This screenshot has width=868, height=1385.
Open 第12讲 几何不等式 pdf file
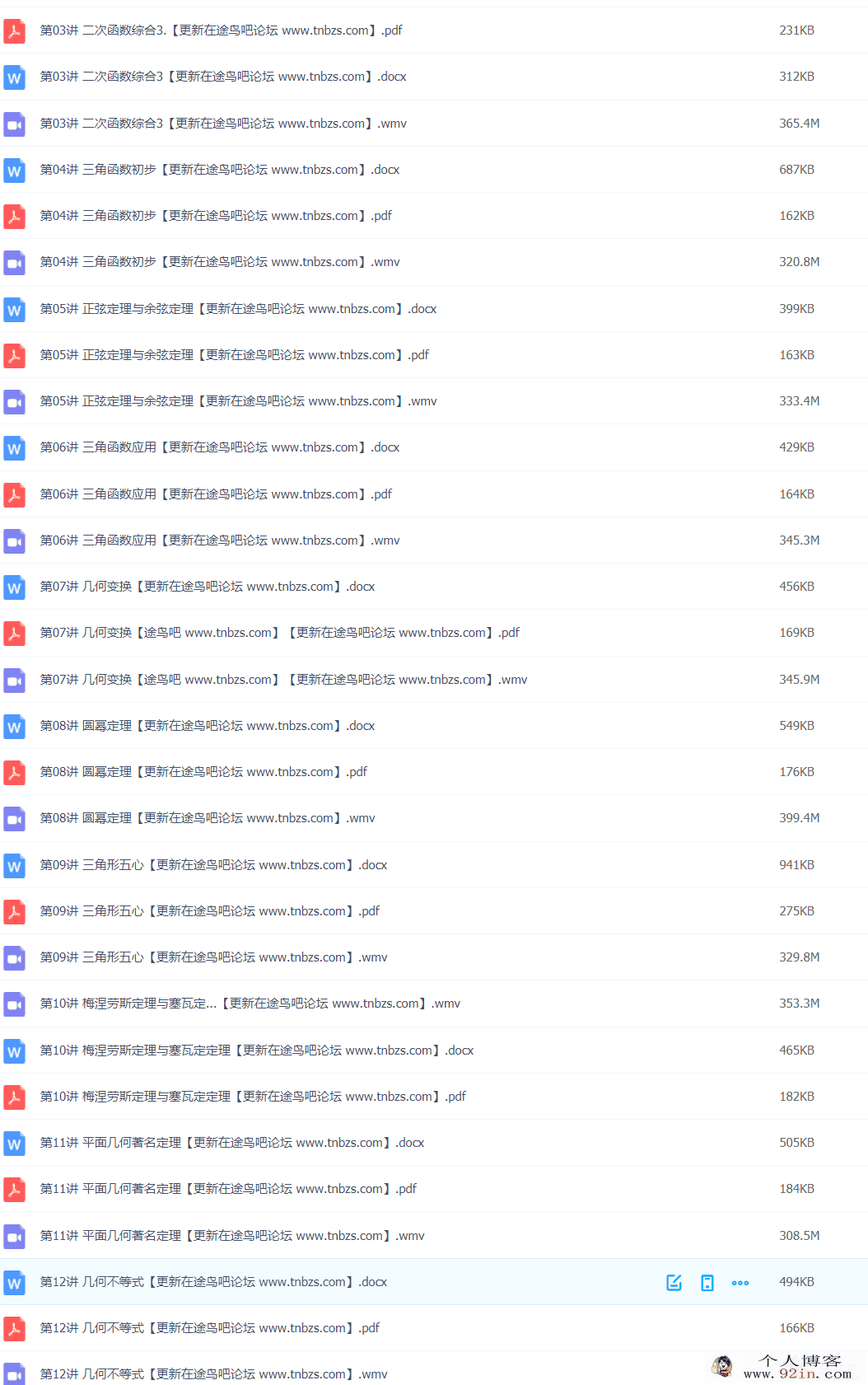[209, 1328]
